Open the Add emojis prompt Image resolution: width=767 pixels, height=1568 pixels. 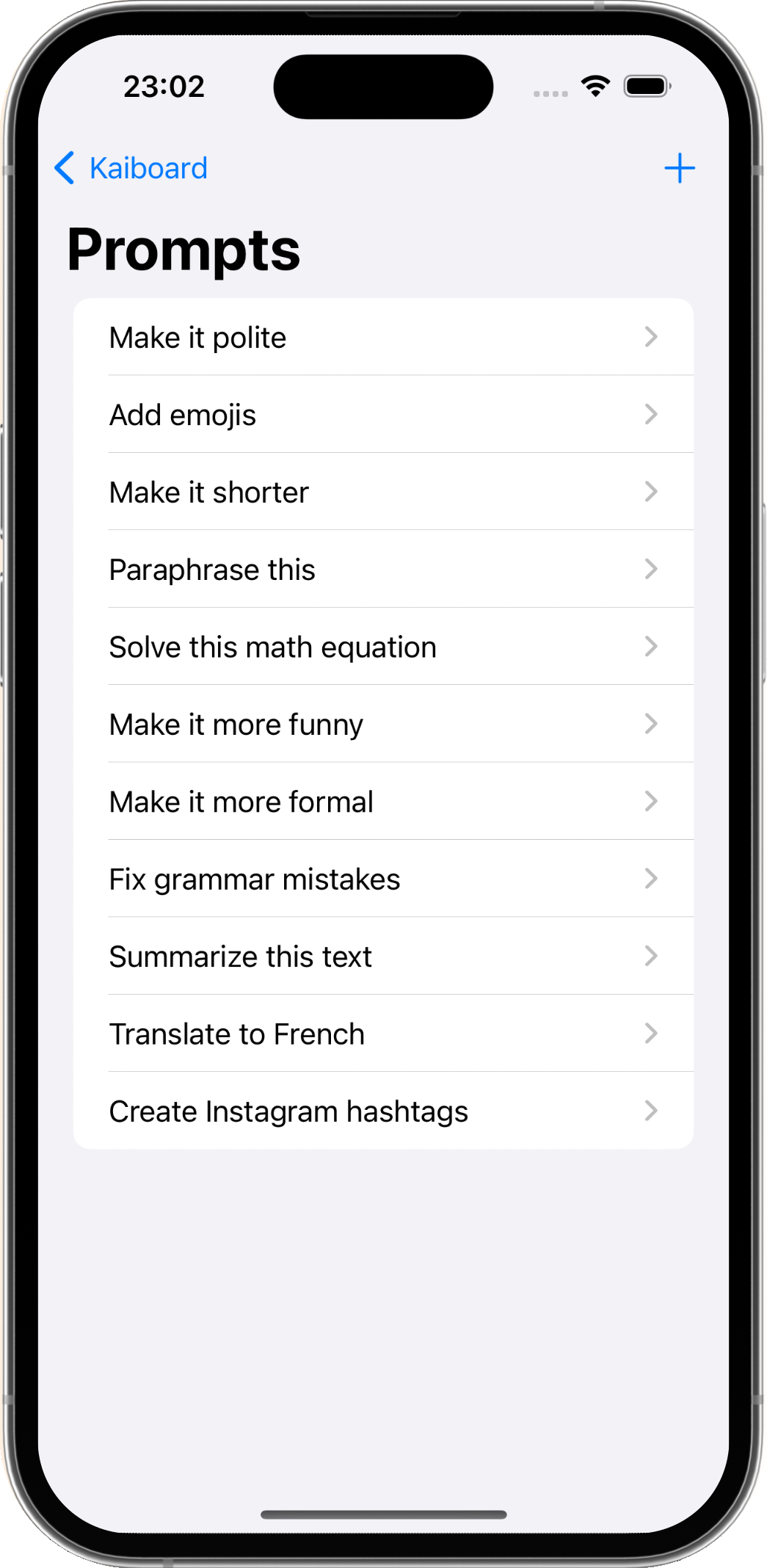(x=382, y=415)
